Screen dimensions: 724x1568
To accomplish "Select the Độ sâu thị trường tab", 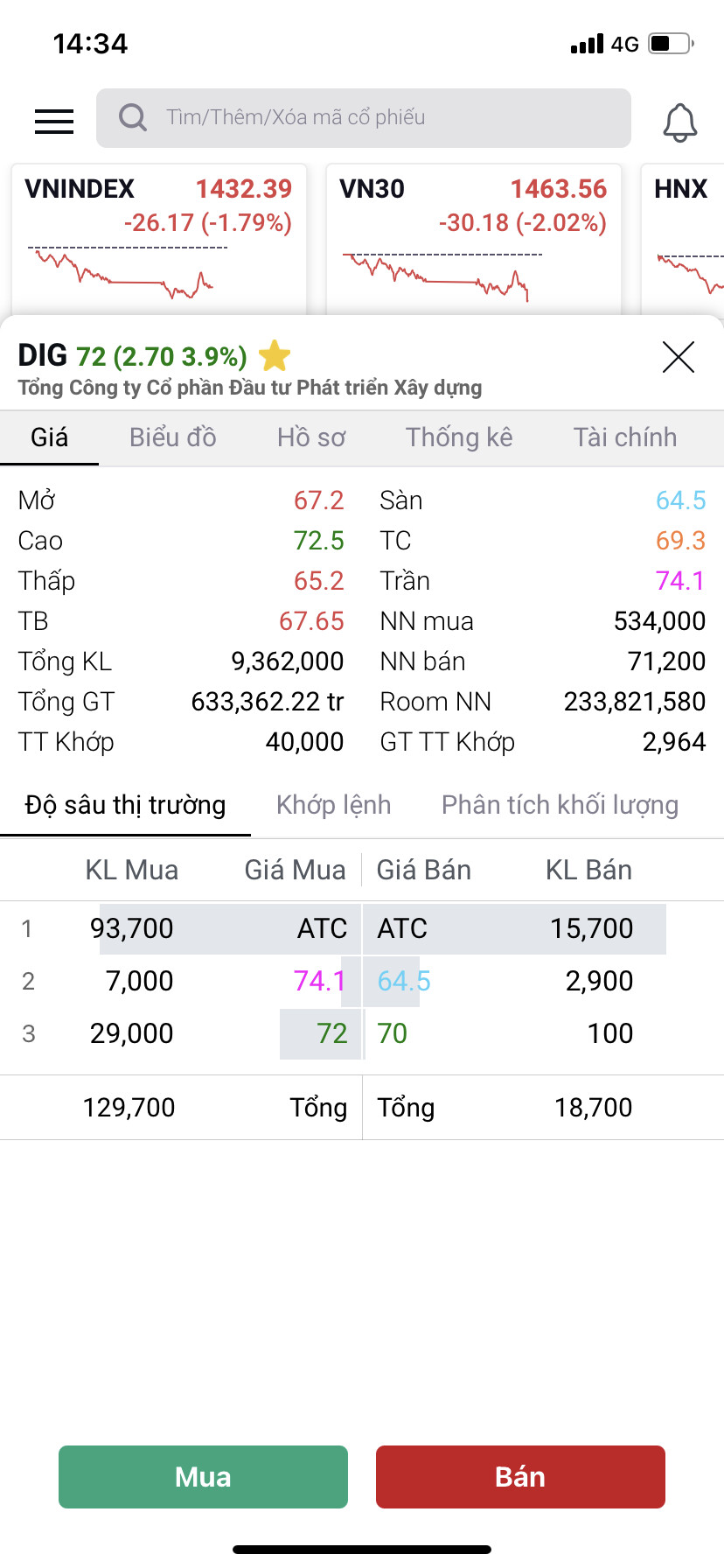I will pyautogui.click(x=125, y=805).
